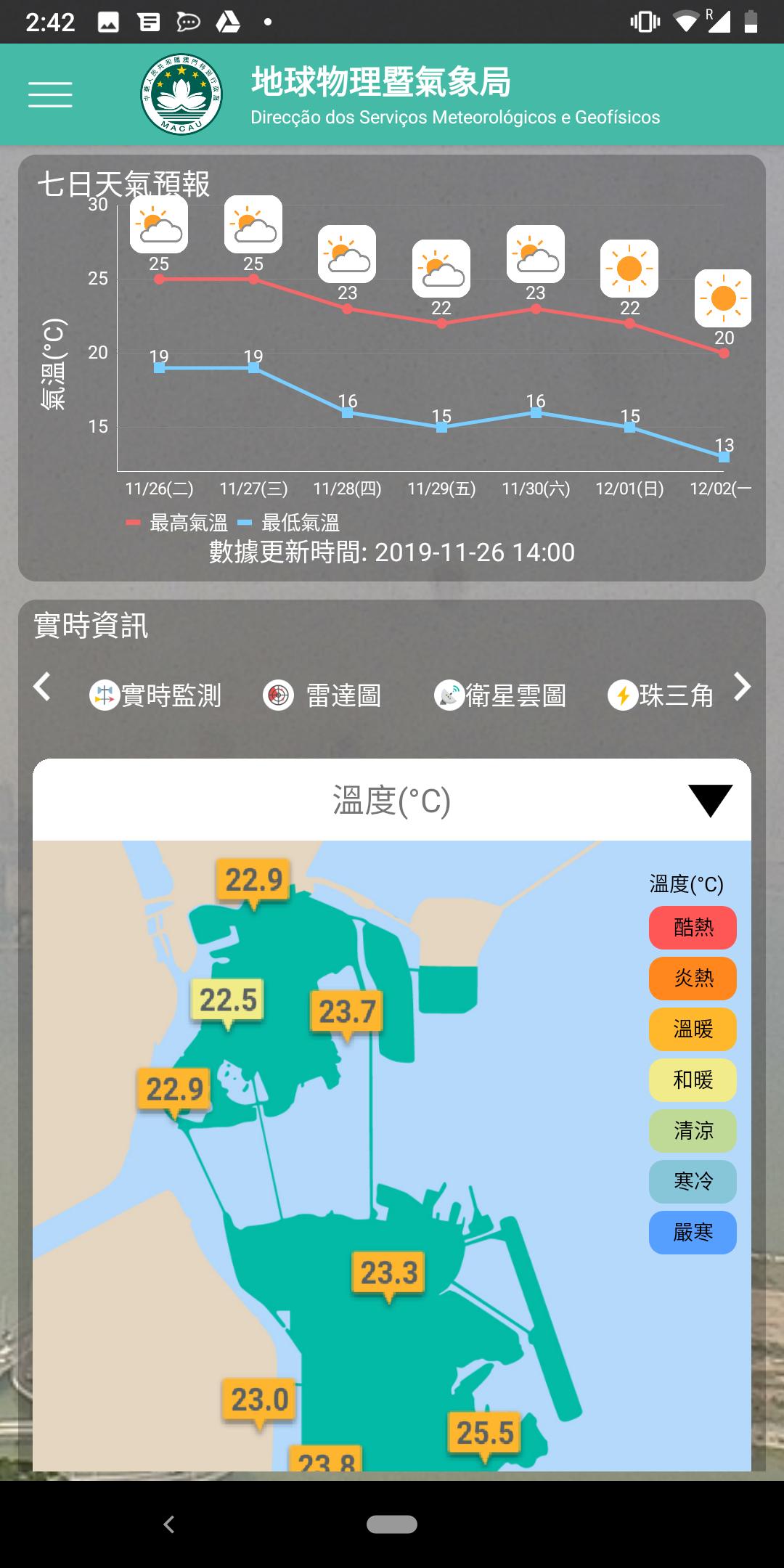This screenshot has height=1568, width=784.
Task: Switch to the 實時監測 tab
Action: (155, 695)
